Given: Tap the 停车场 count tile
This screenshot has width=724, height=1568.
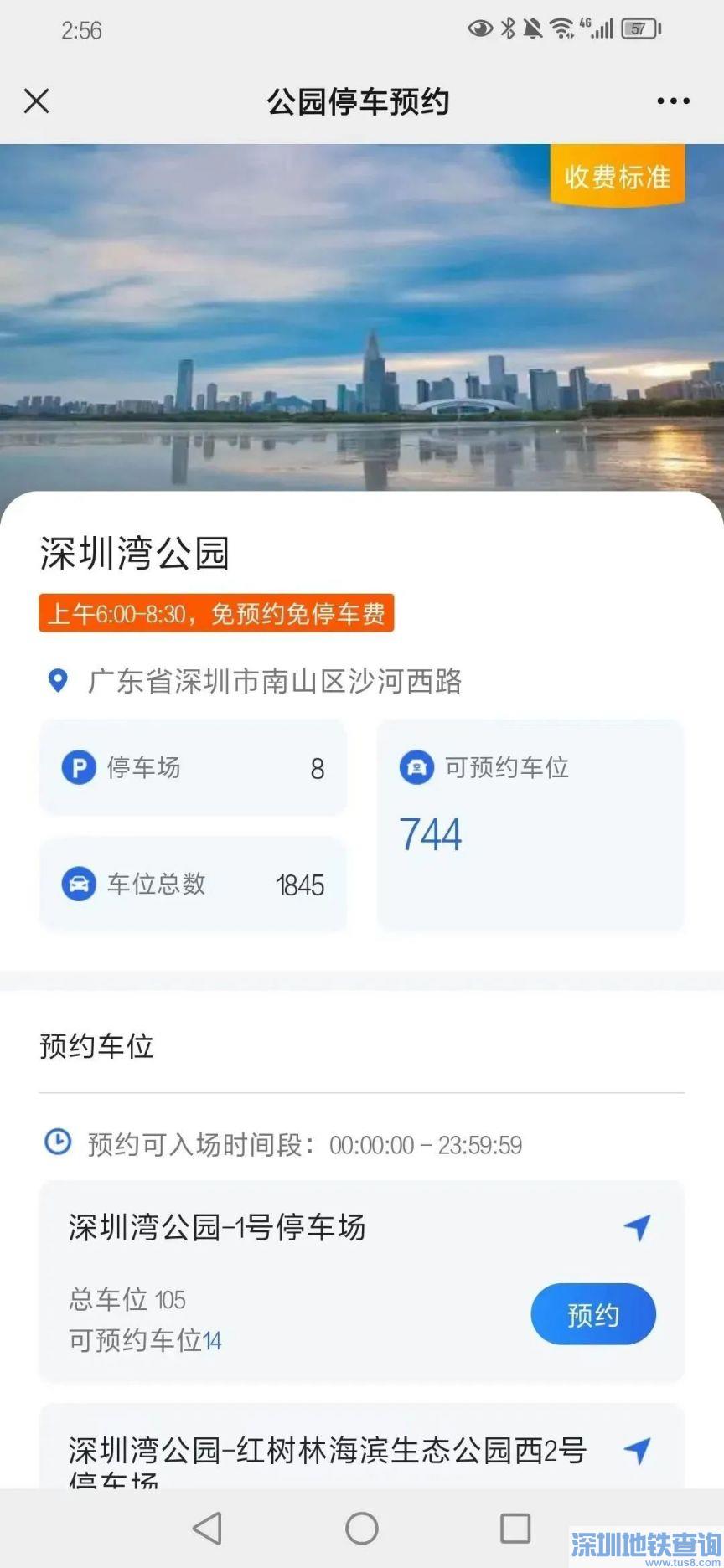Looking at the screenshot, I should click(x=193, y=767).
